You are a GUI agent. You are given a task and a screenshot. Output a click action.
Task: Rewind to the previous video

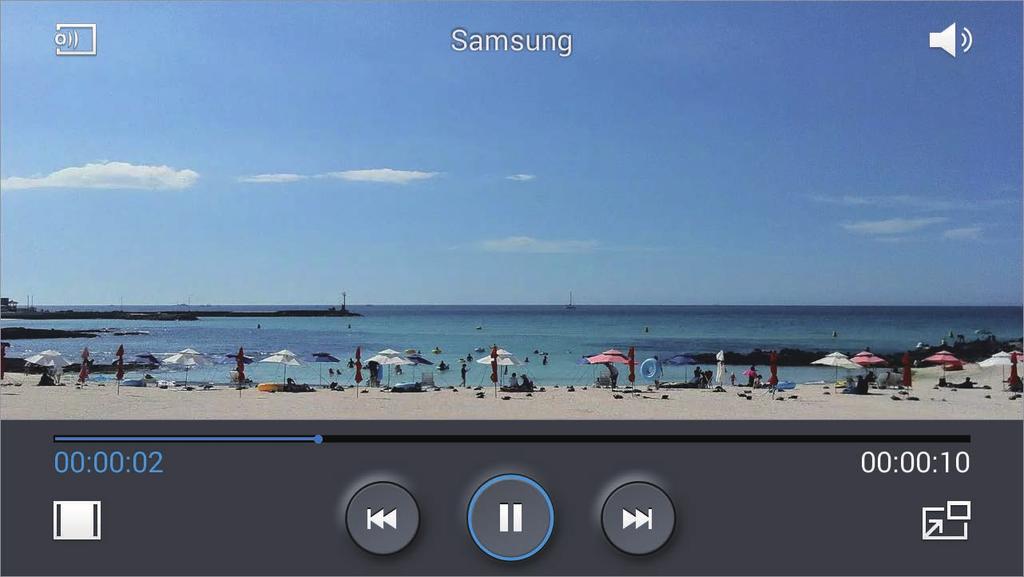coord(382,518)
